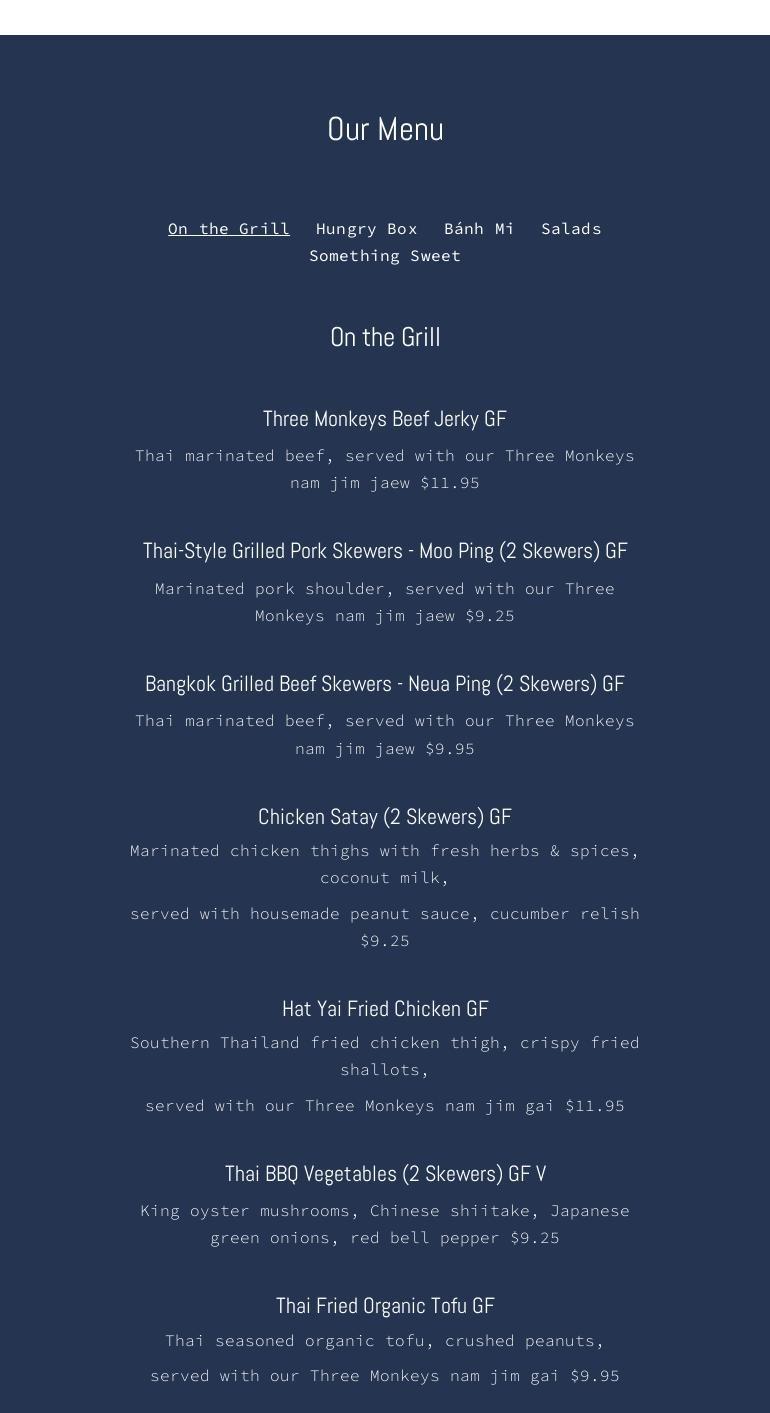Image resolution: width=770 pixels, height=1413 pixels.
Task: Select the On the Grill menu section
Action: pos(229,229)
